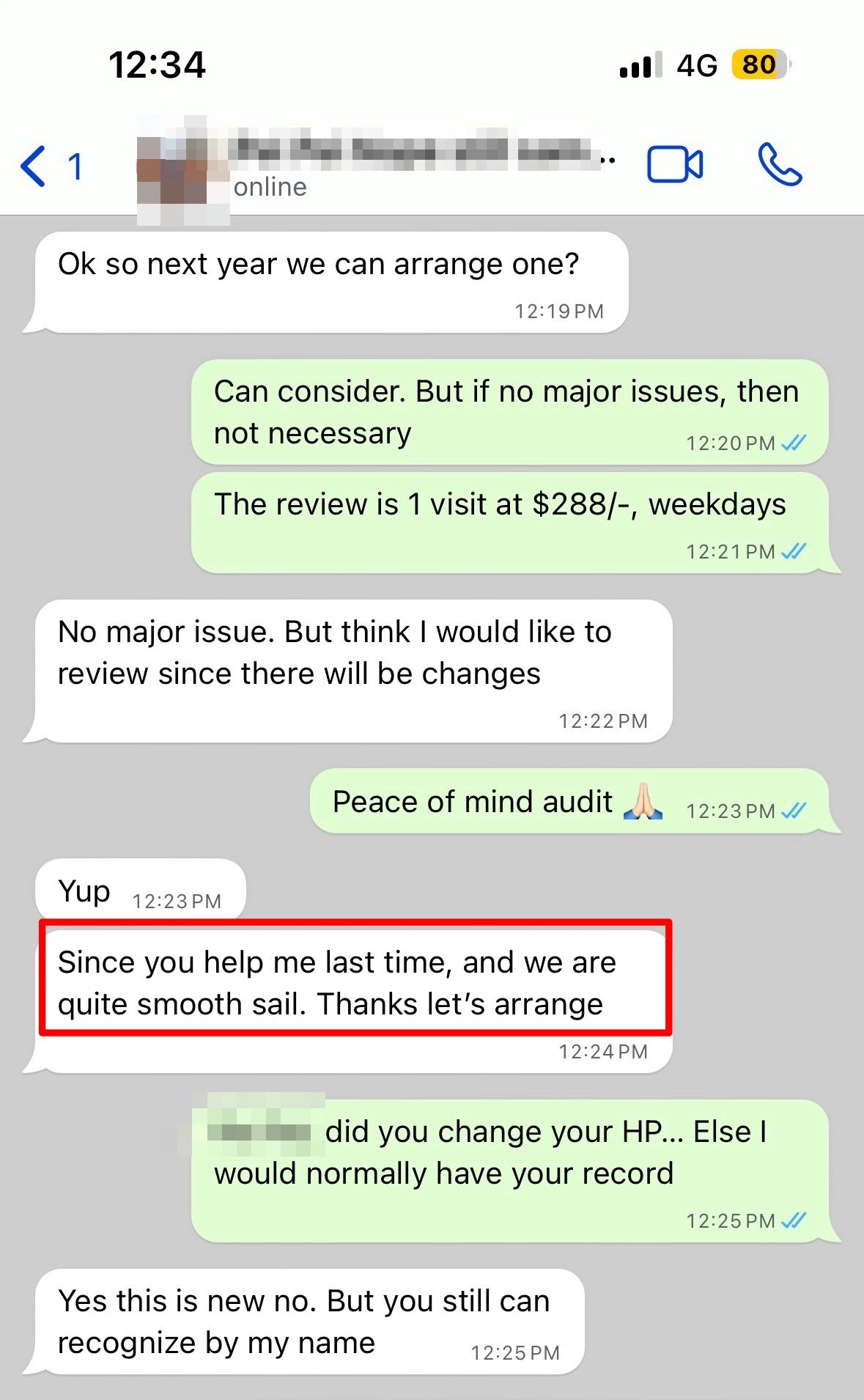Start a video call with this contact
The height and width of the screenshot is (1400, 864).
pyautogui.click(x=674, y=164)
